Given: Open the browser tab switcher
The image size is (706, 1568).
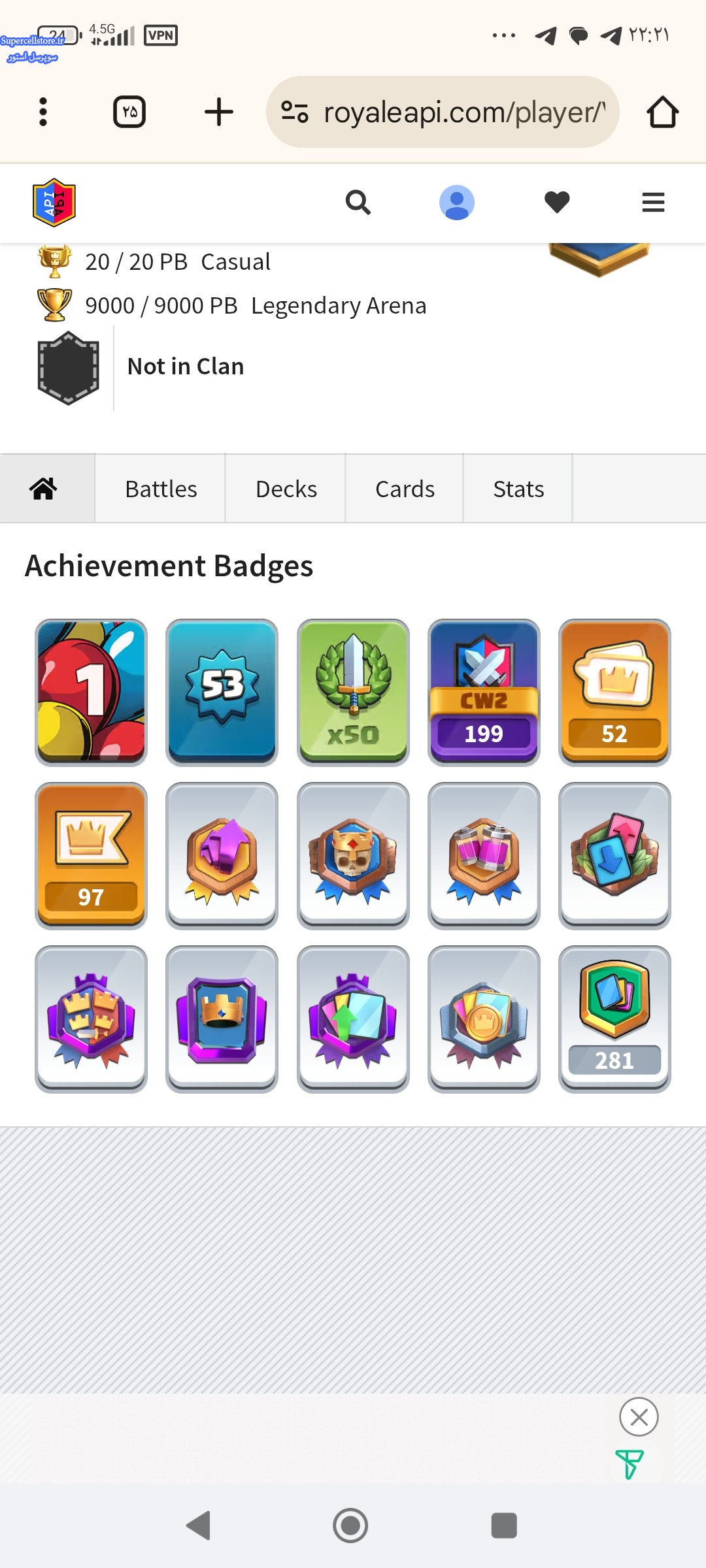Looking at the screenshot, I should (129, 112).
